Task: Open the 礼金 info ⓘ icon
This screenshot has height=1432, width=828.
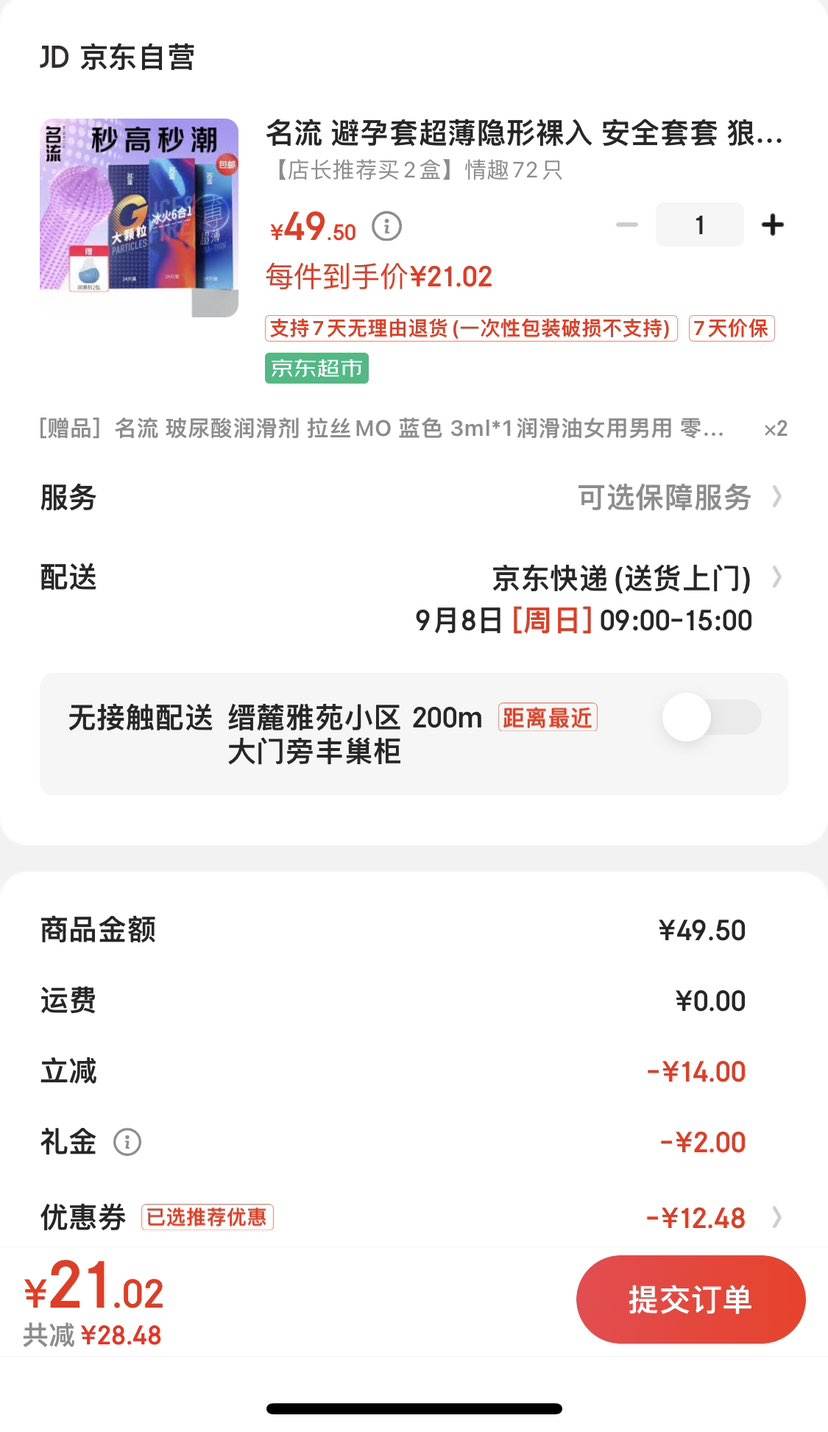Action: [x=127, y=1143]
